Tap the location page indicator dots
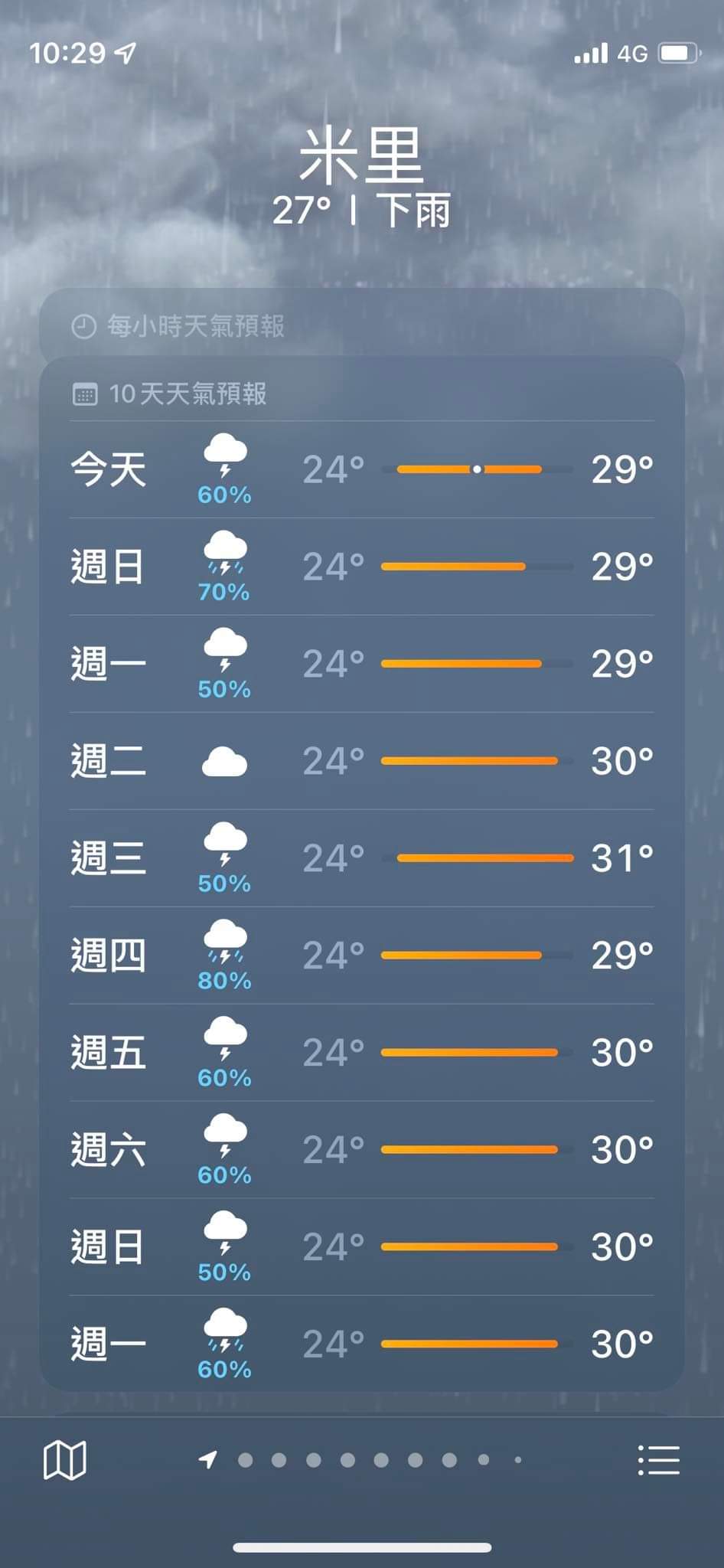The width and height of the screenshot is (724, 1568). click(361, 1460)
